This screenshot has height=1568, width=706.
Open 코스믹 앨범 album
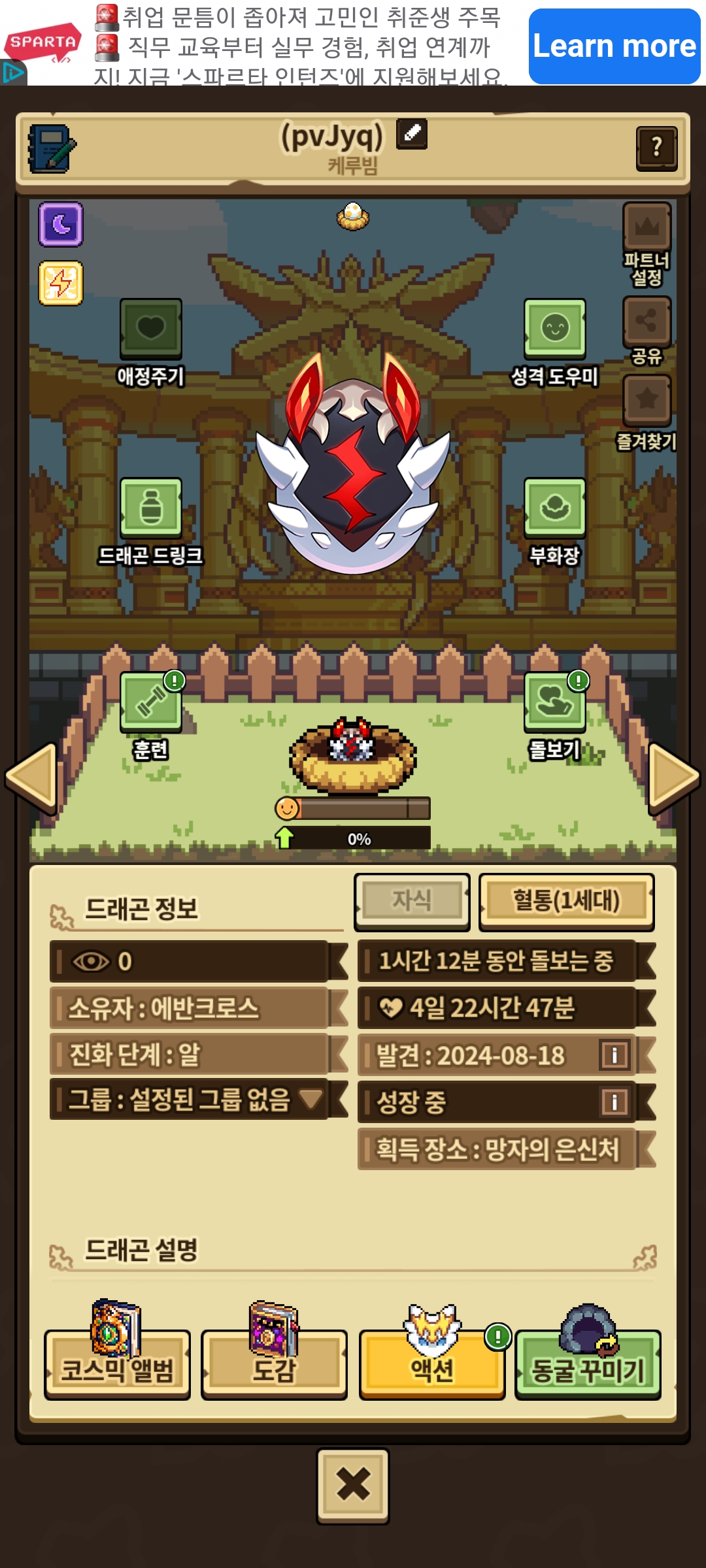click(118, 1365)
